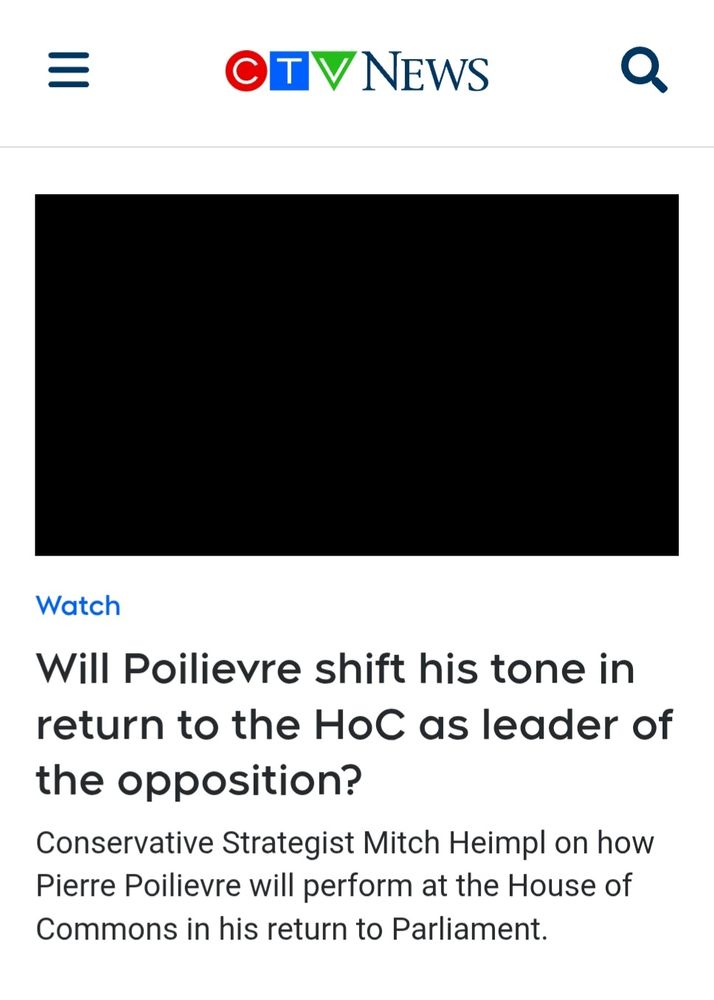The image size is (714, 1000).
Task: Open the Poilievre tone shift headline
Action: [x=354, y=724]
